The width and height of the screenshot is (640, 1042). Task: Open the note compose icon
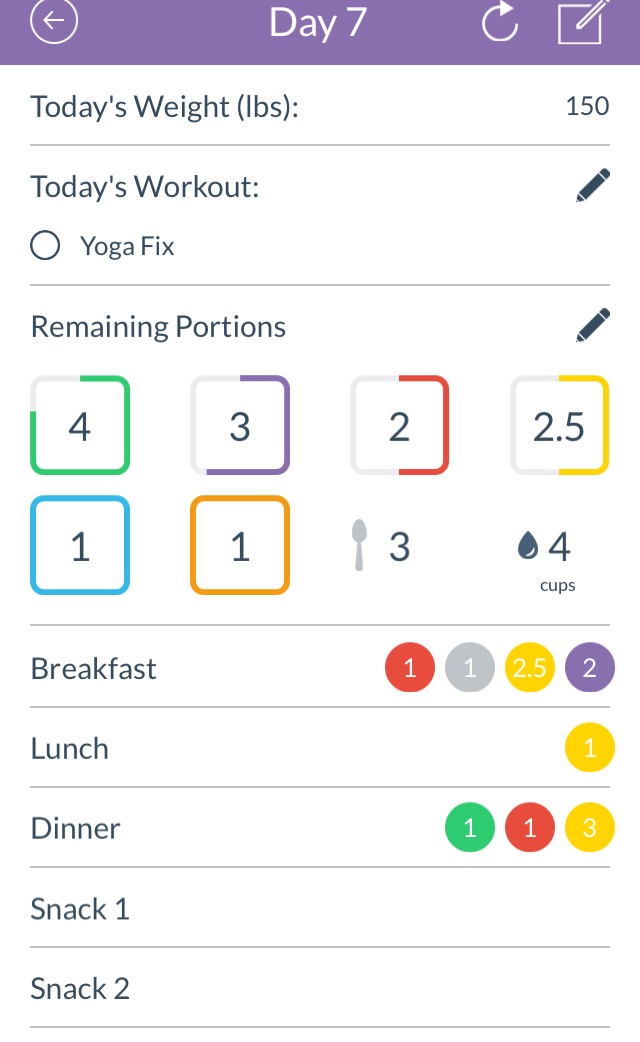pyautogui.click(x=584, y=21)
